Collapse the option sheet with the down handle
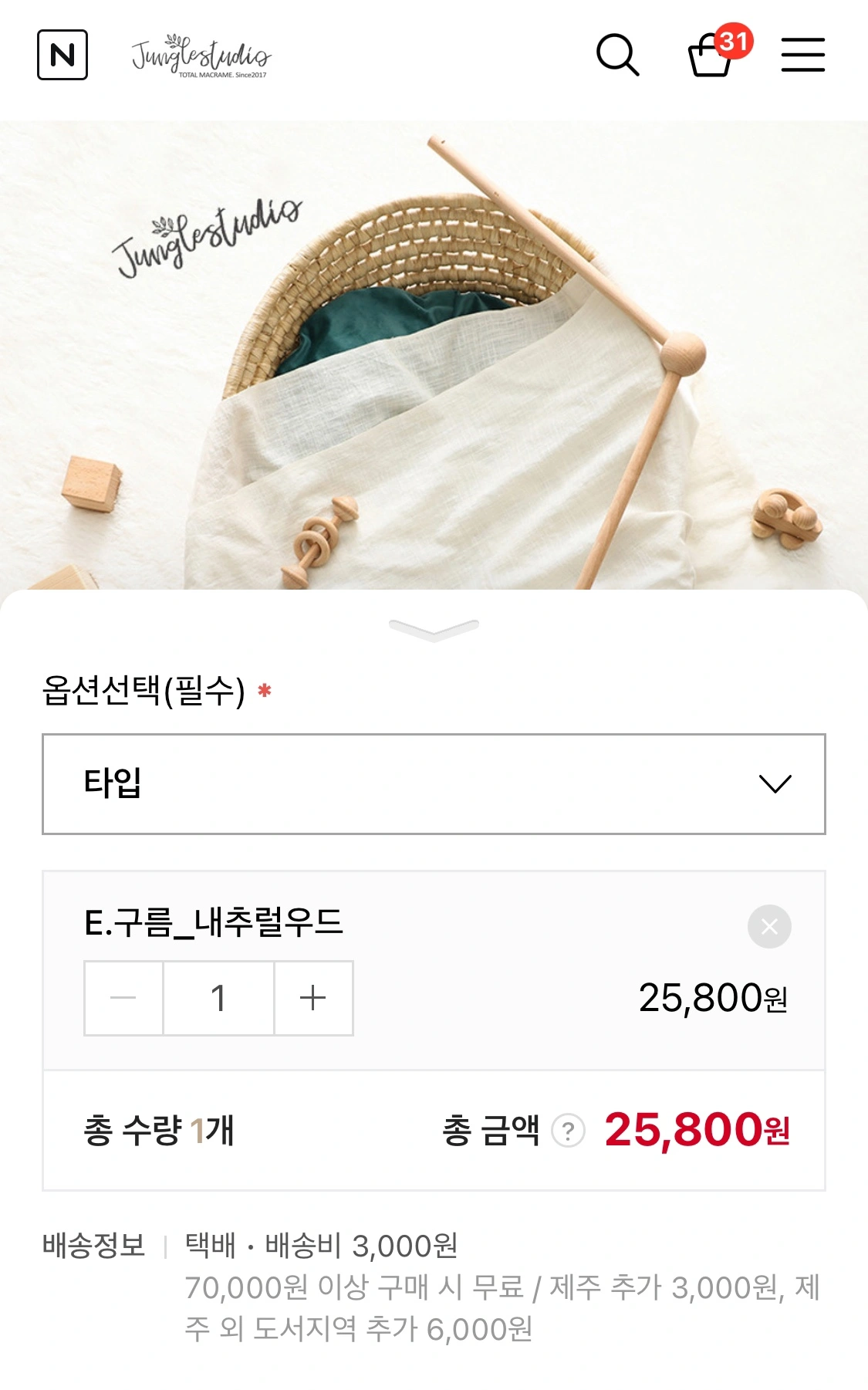This screenshot has height=1390, width=868. [434, 629]
